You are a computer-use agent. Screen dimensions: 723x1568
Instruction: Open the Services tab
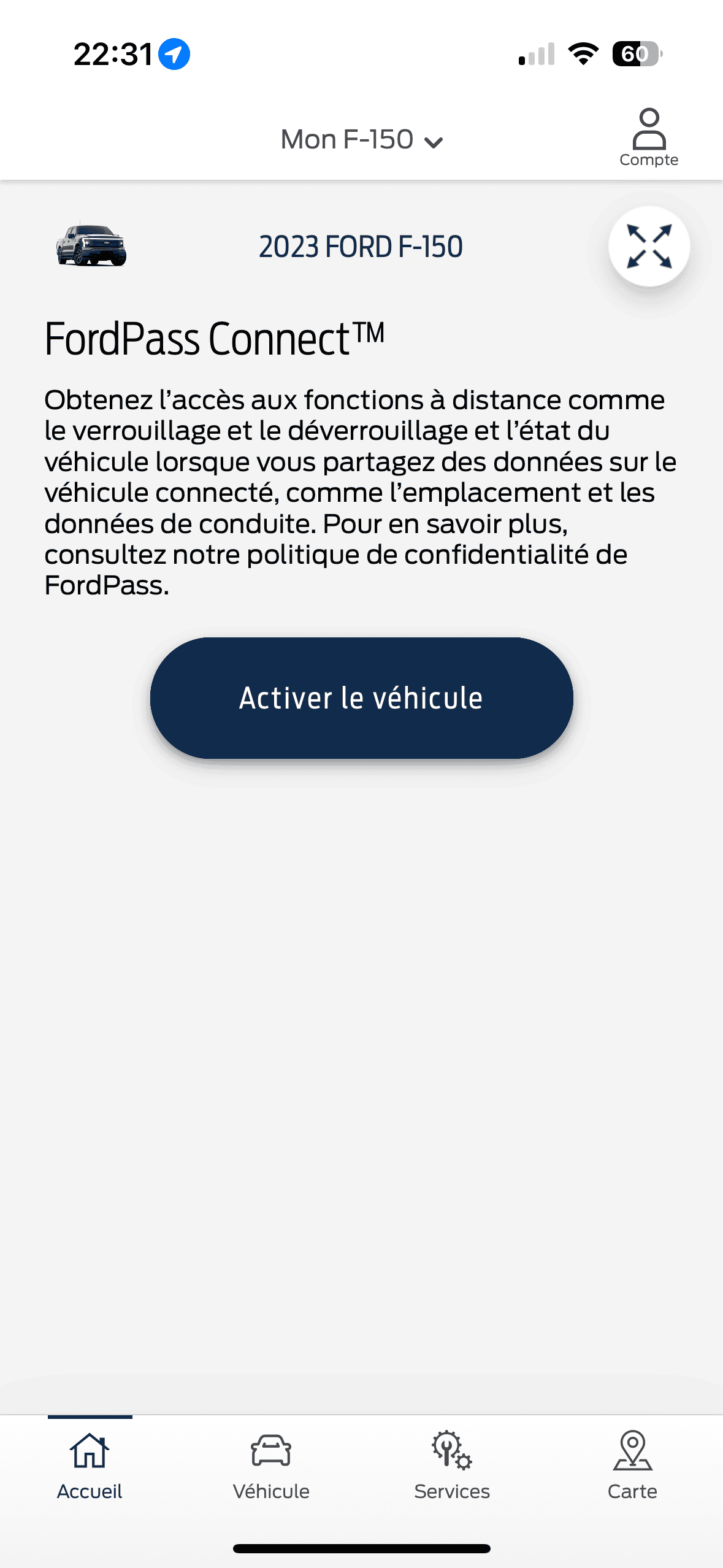pos(452,1465)
